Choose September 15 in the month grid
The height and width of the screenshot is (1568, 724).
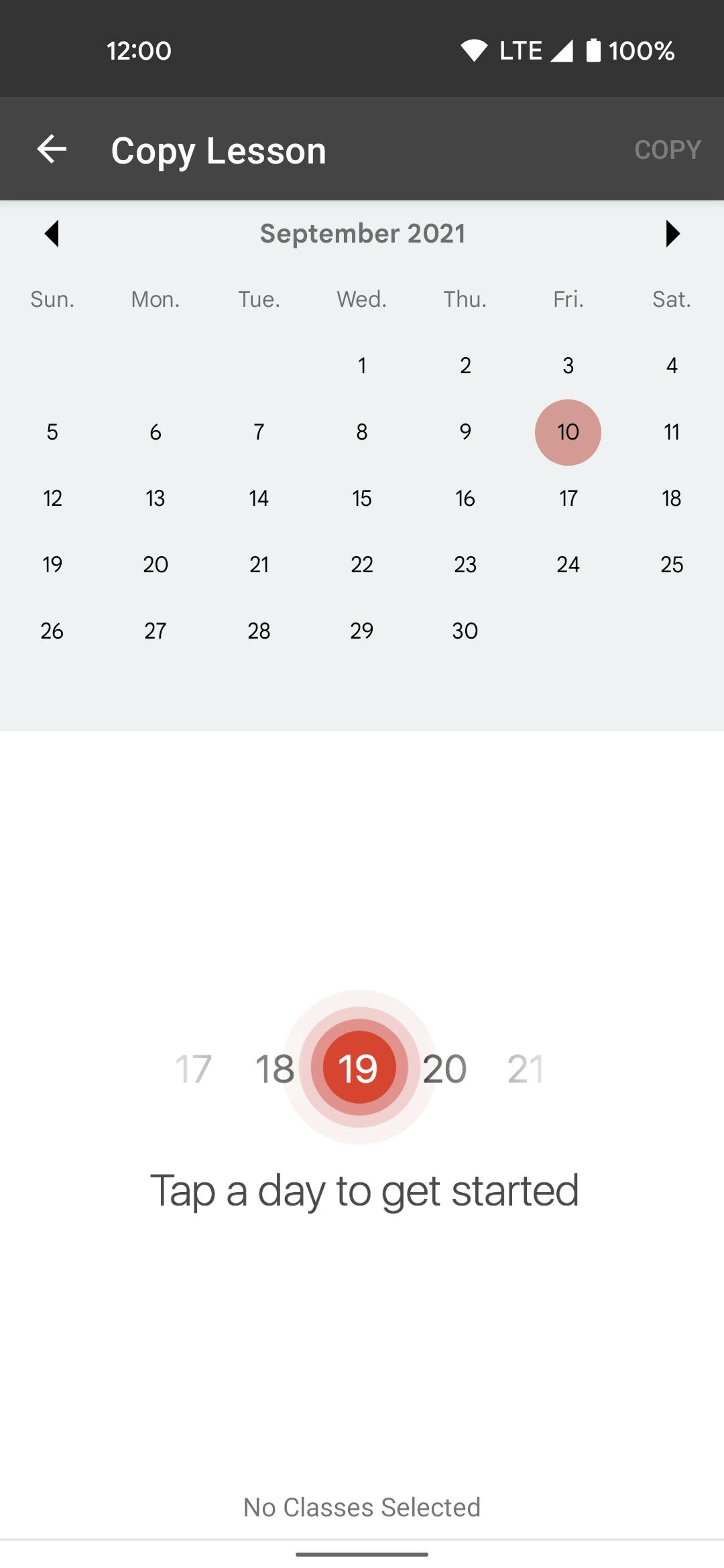(x=362, y=499)
